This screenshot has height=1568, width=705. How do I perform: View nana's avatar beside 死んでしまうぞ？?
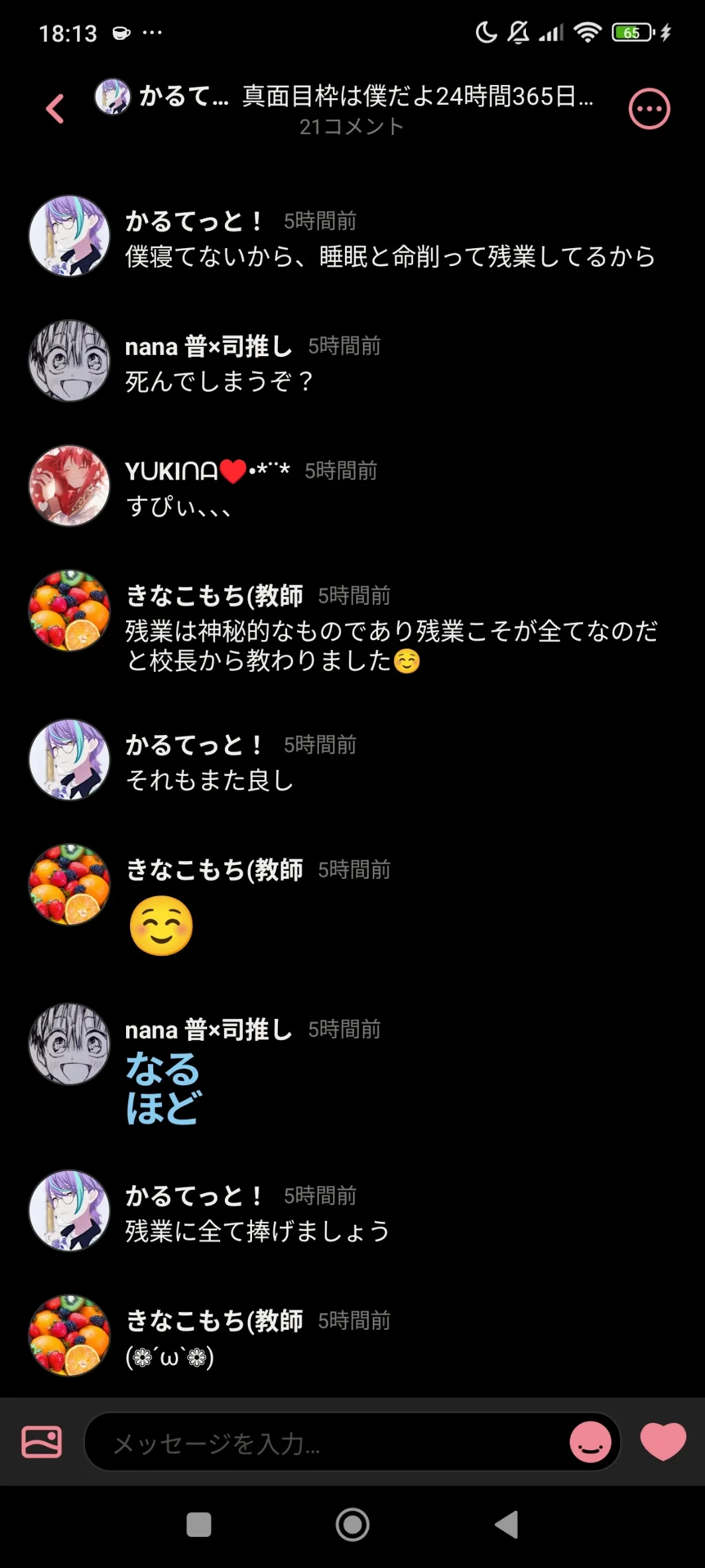click(x=69, y=361)
